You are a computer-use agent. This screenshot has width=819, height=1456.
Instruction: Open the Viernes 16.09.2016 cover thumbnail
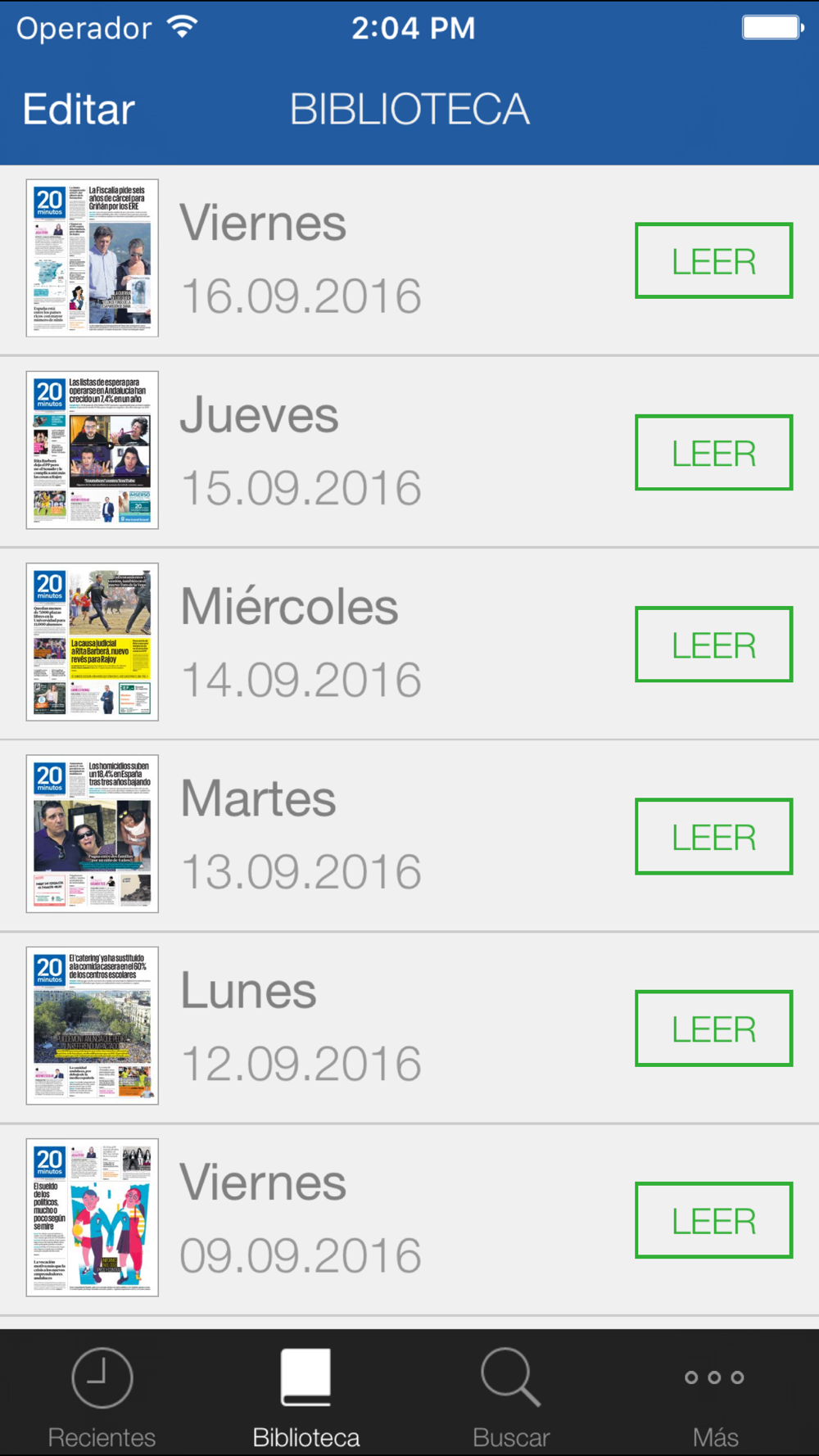(93, 258)
